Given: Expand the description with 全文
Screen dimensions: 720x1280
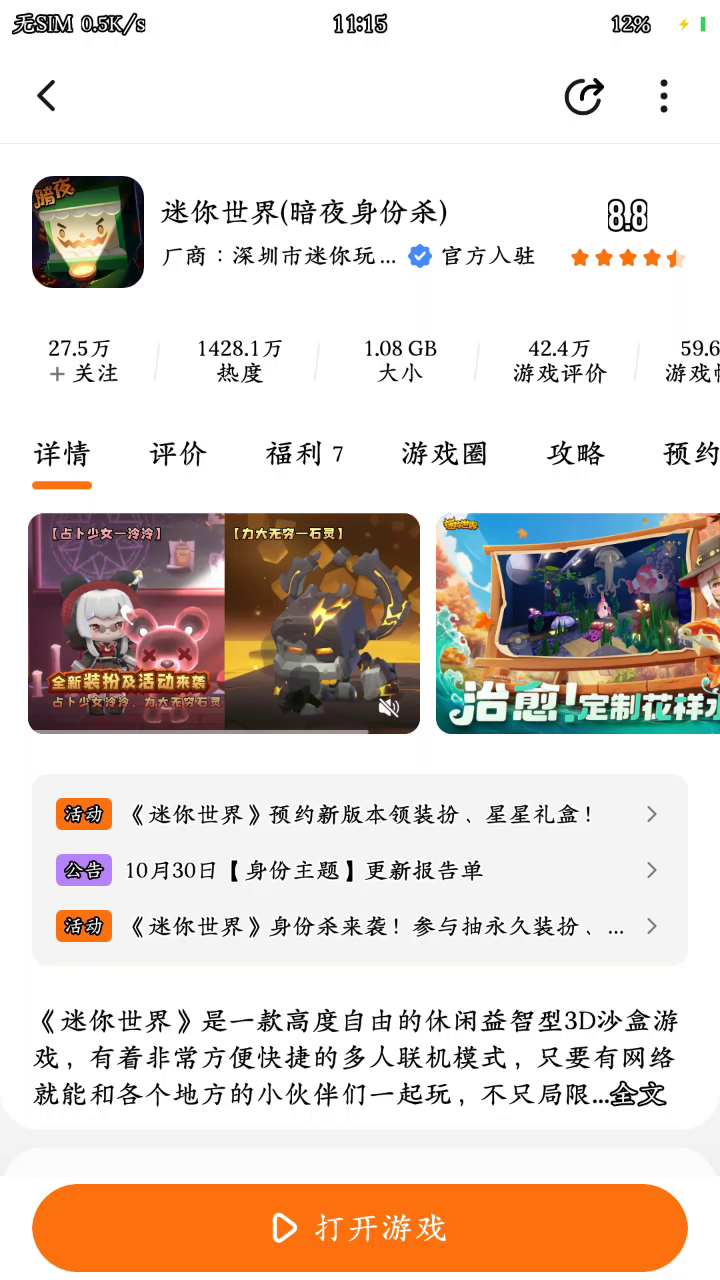Looking at the screenshot, I should point(638,1094).
